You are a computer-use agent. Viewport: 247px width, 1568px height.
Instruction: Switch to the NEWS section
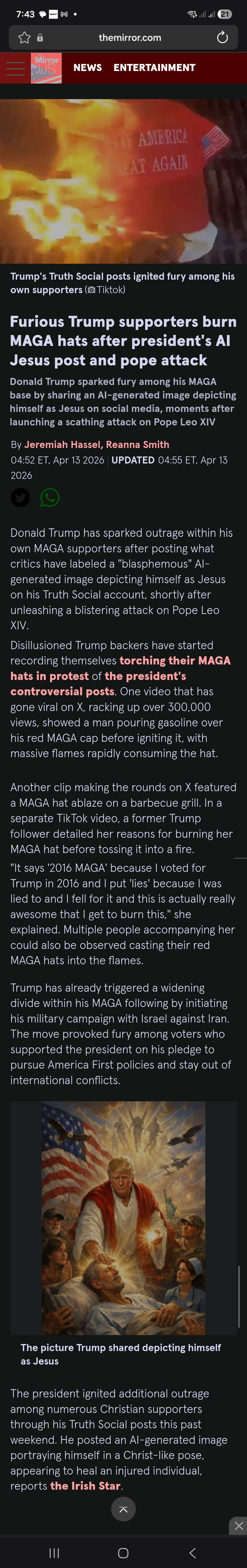tap(87, 68)
